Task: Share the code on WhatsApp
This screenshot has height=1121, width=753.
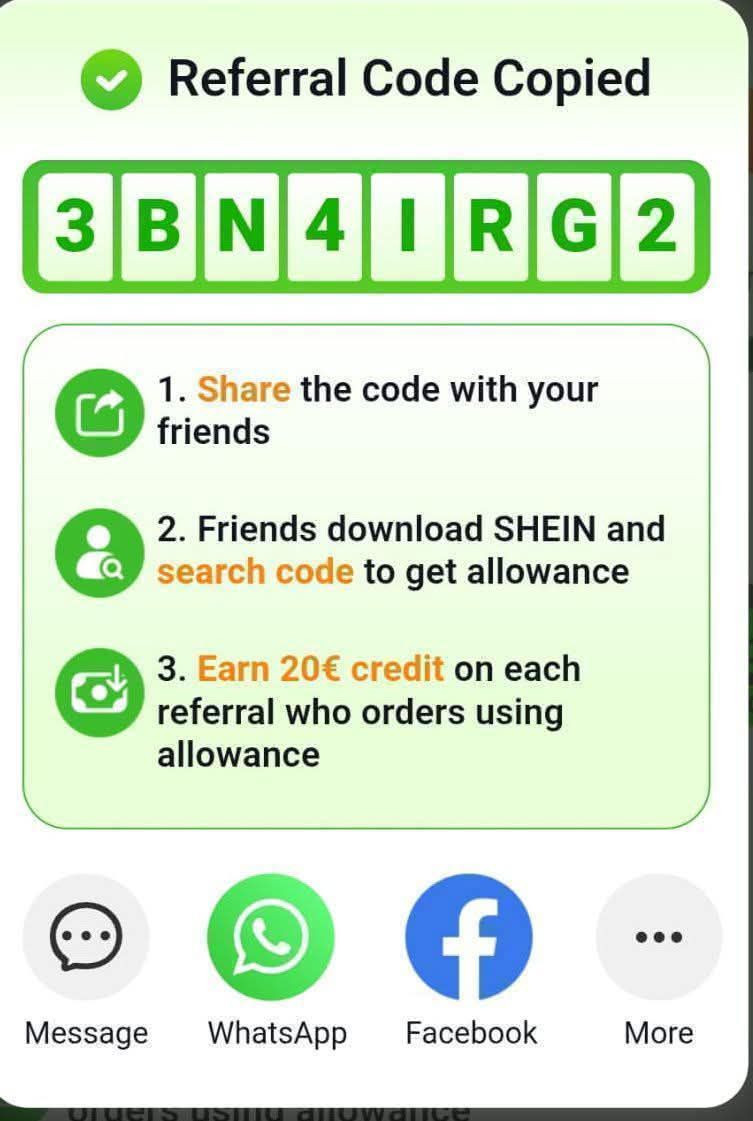Action: pos(271,938)
